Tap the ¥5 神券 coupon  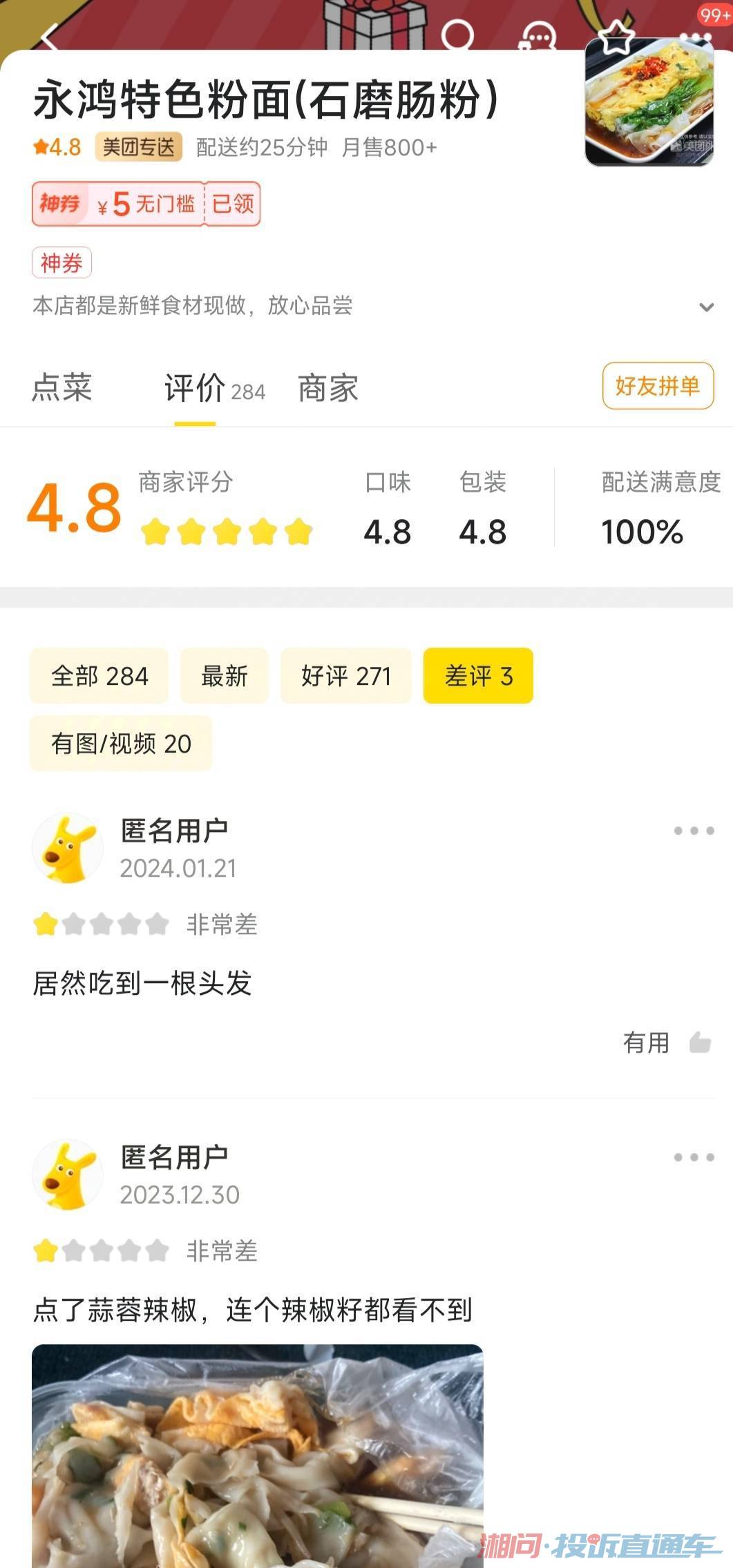[x=146, y=204]
